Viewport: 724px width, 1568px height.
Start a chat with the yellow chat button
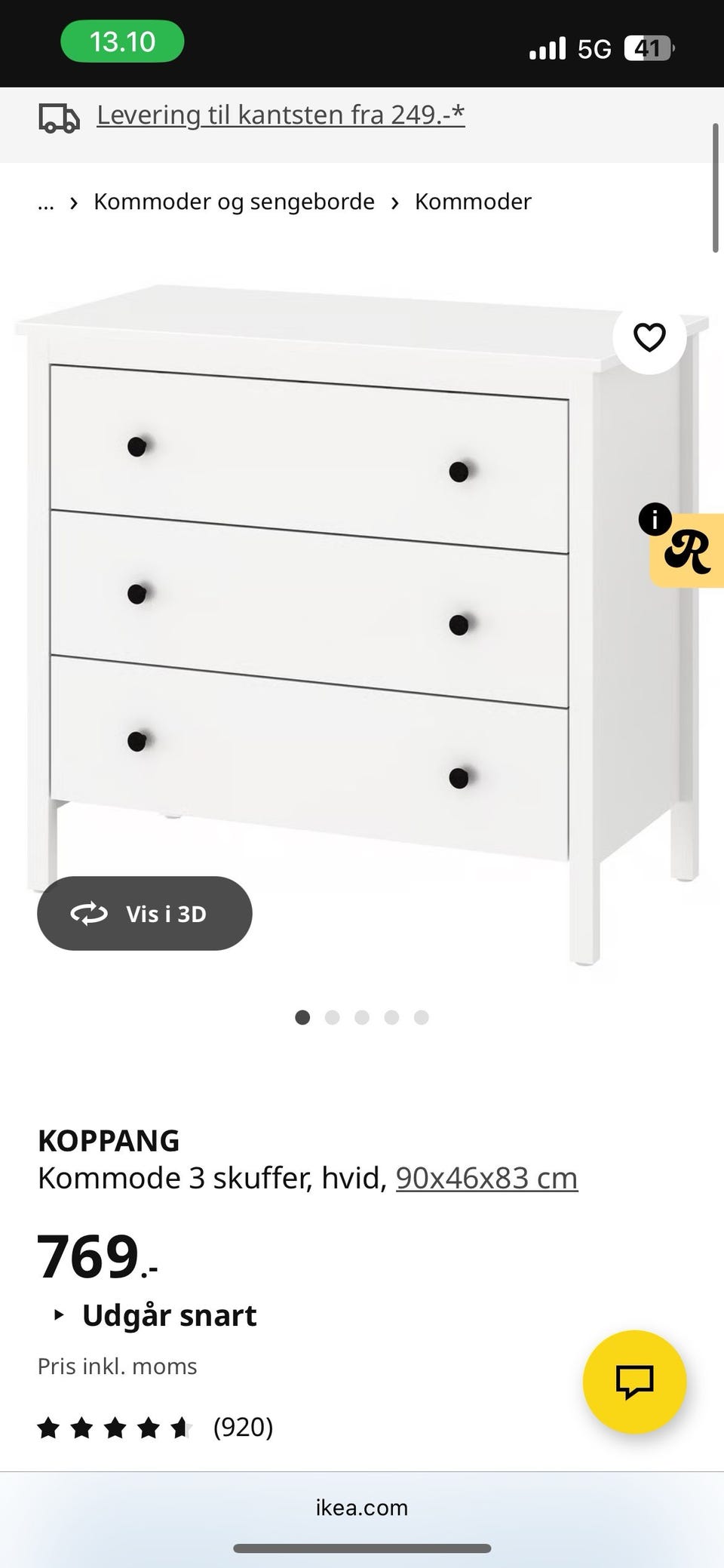pyautogui.click(x=634, y=1382)
